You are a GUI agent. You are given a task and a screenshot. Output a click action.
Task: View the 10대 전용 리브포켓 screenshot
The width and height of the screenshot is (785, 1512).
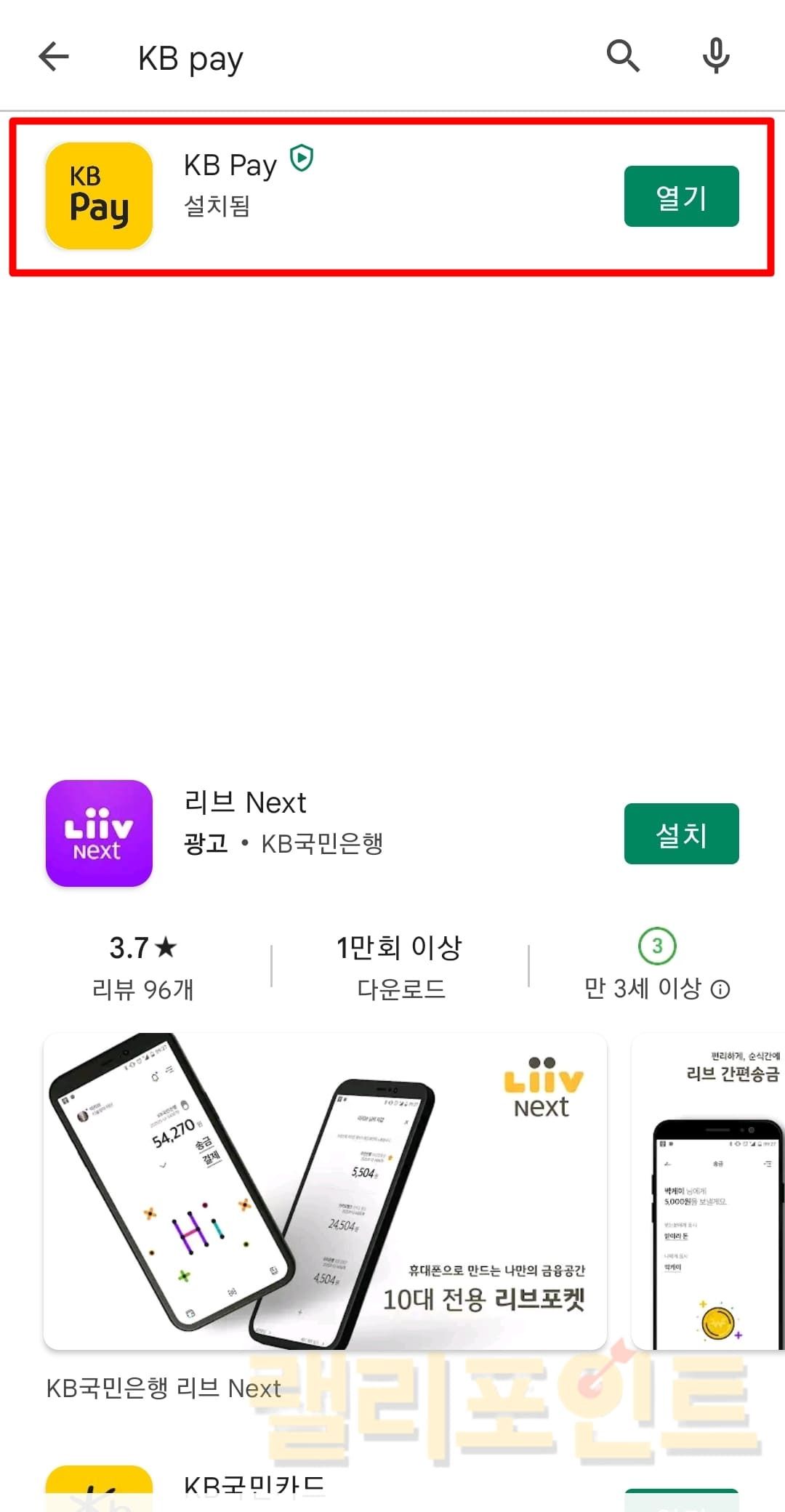point(325,1191)
